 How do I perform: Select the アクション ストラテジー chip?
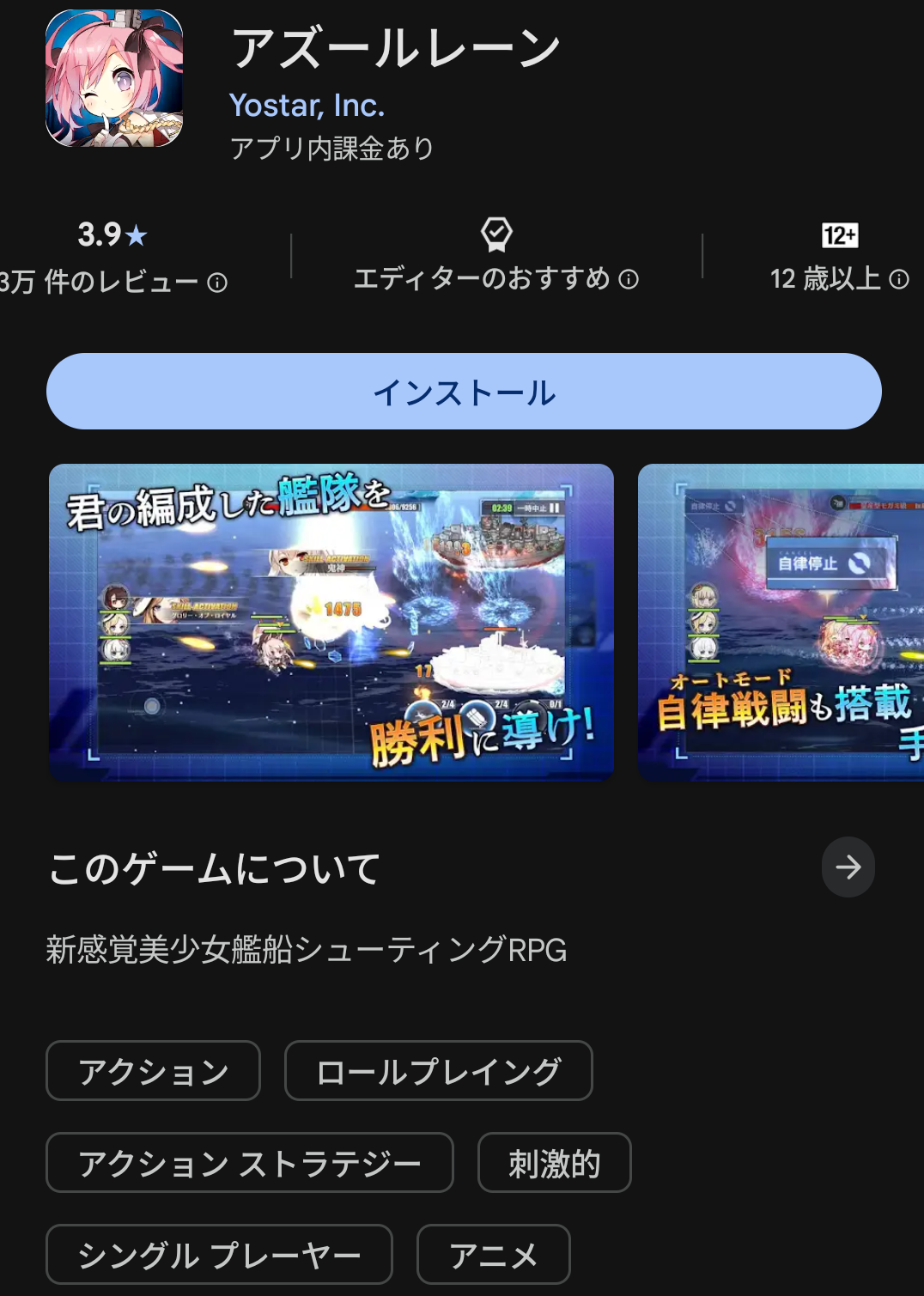[249, 1162]
